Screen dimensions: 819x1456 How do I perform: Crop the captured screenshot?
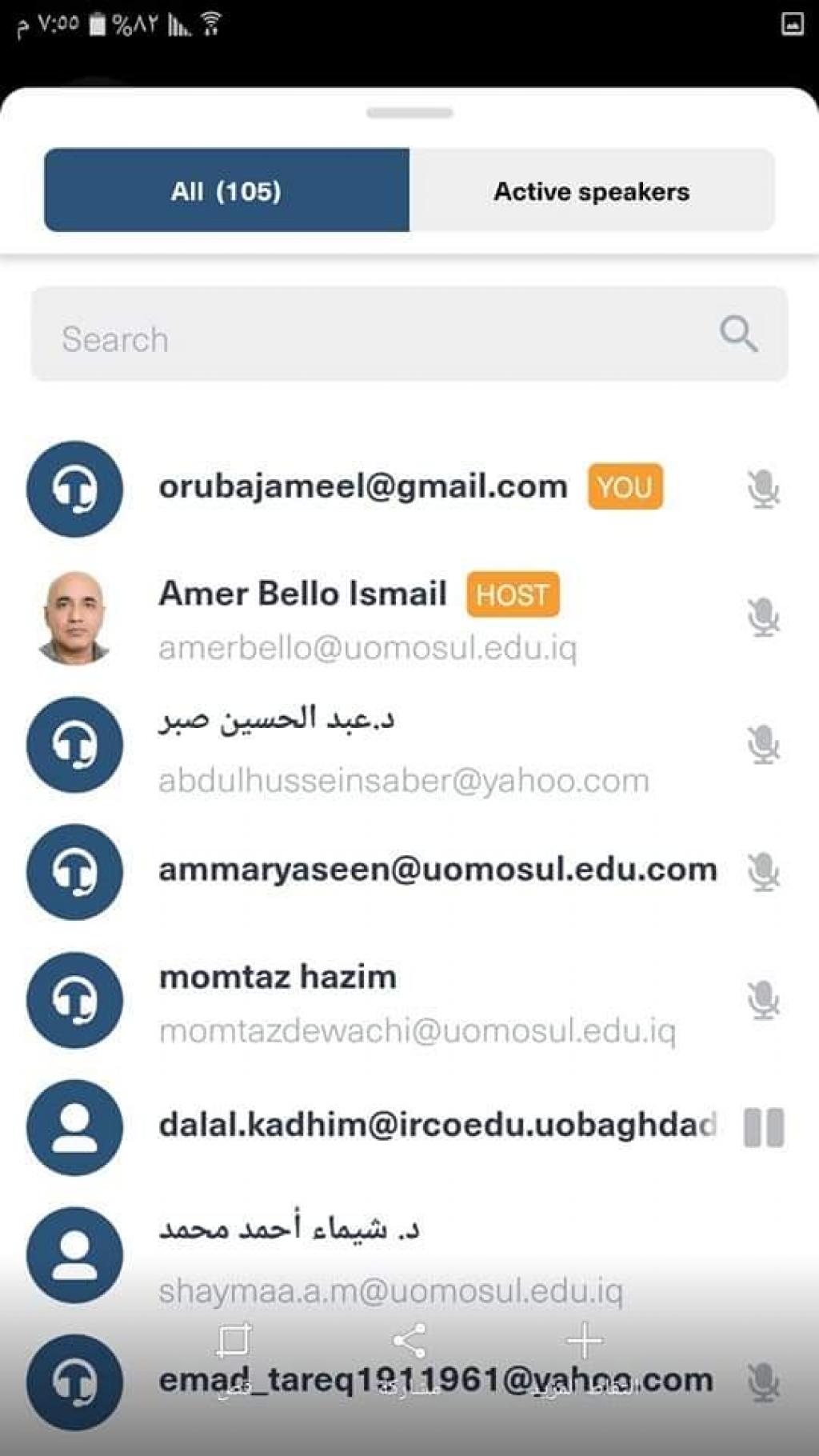(234, 1341)
